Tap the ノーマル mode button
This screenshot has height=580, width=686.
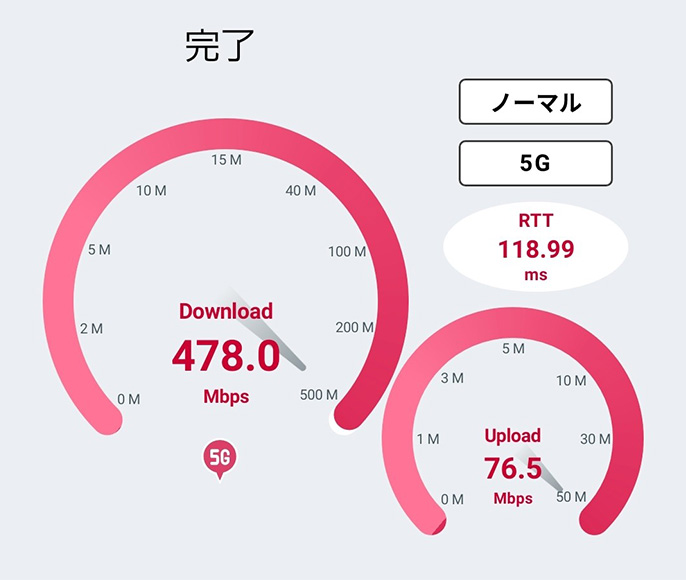[x=535, y=102]
